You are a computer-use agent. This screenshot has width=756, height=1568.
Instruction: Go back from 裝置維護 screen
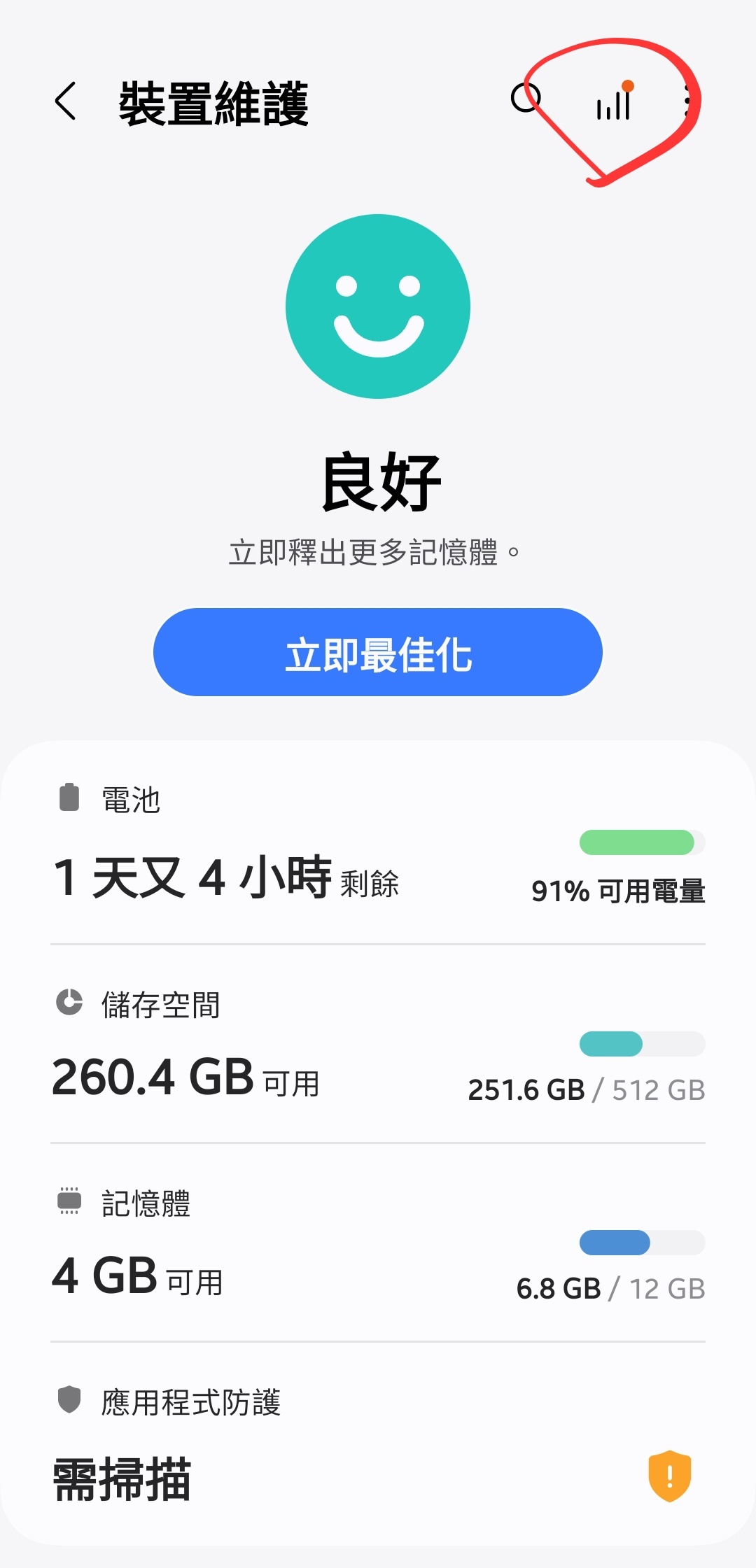pos(66,102)
